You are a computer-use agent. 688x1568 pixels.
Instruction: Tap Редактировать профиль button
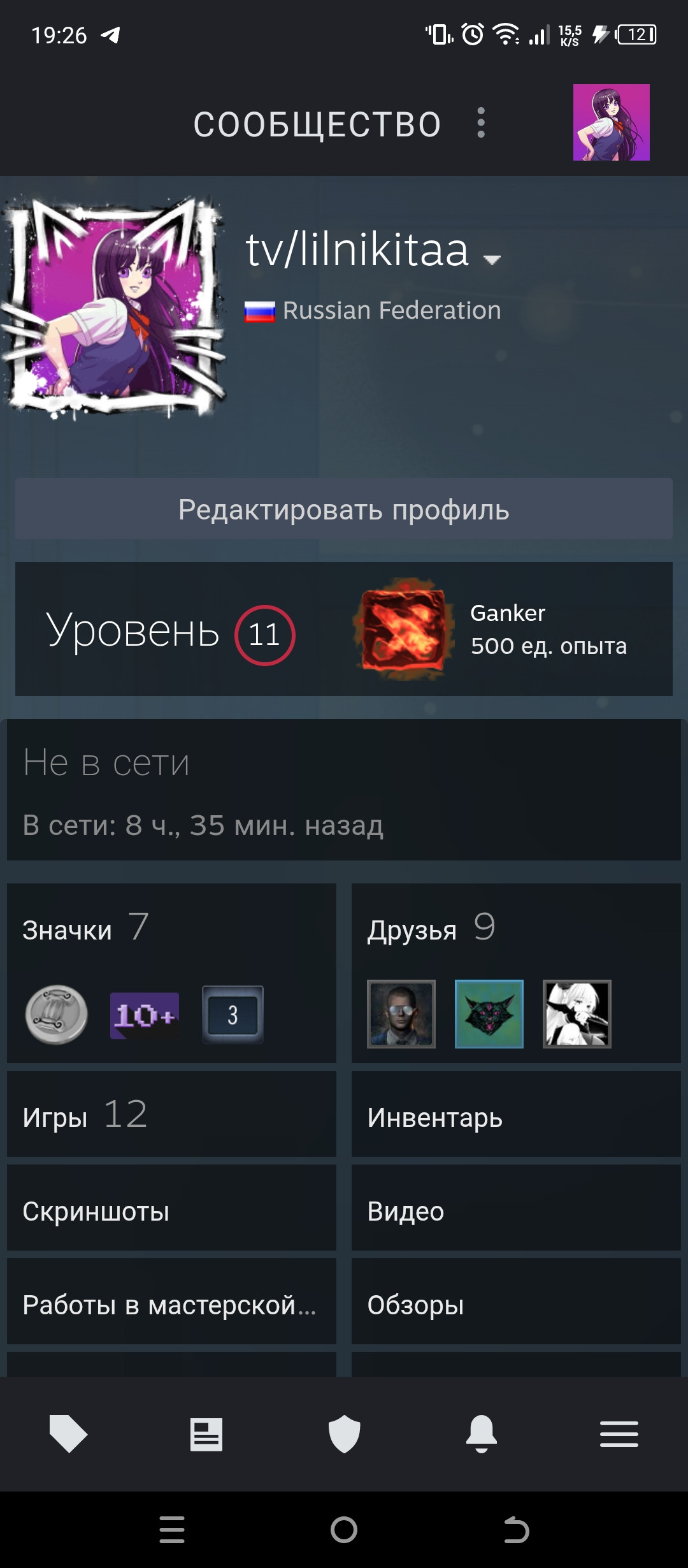pos(344,509)
